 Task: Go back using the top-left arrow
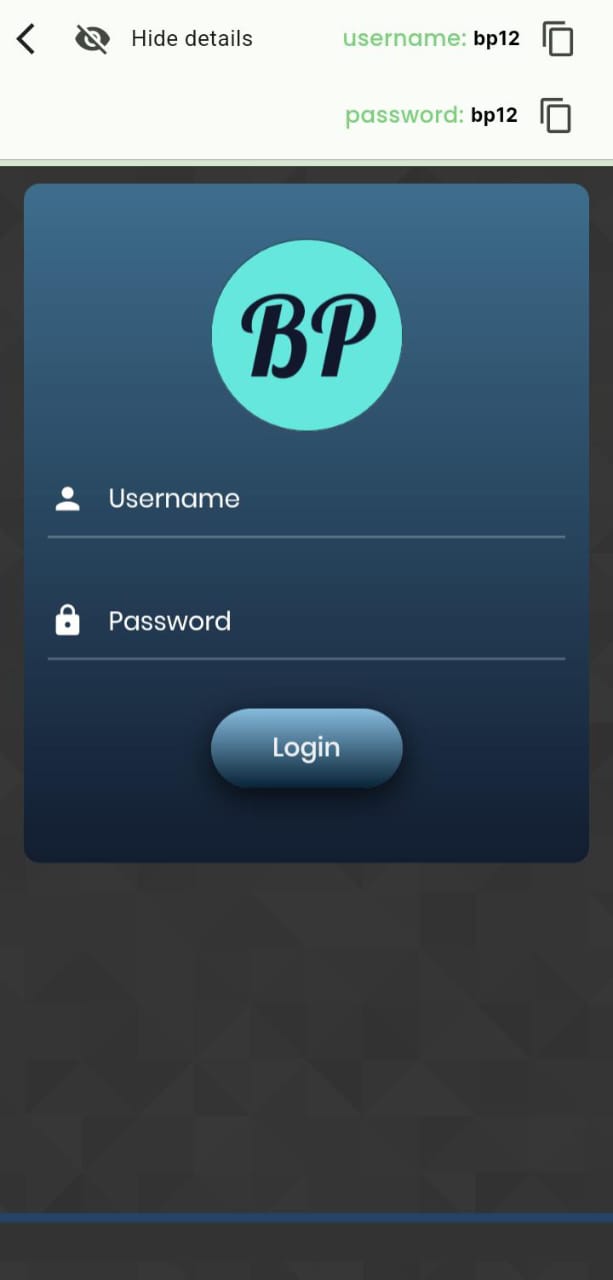tap(26, 39)
